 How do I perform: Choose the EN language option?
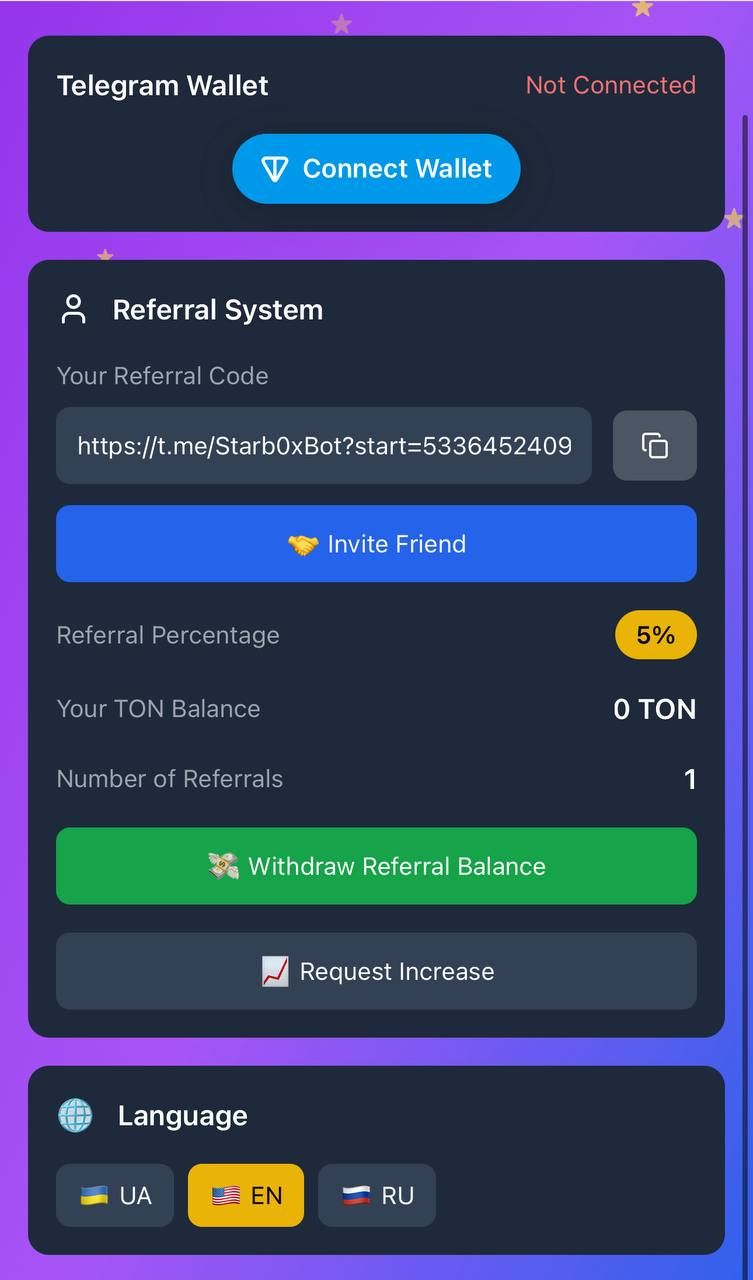(x=246, y=1195)
